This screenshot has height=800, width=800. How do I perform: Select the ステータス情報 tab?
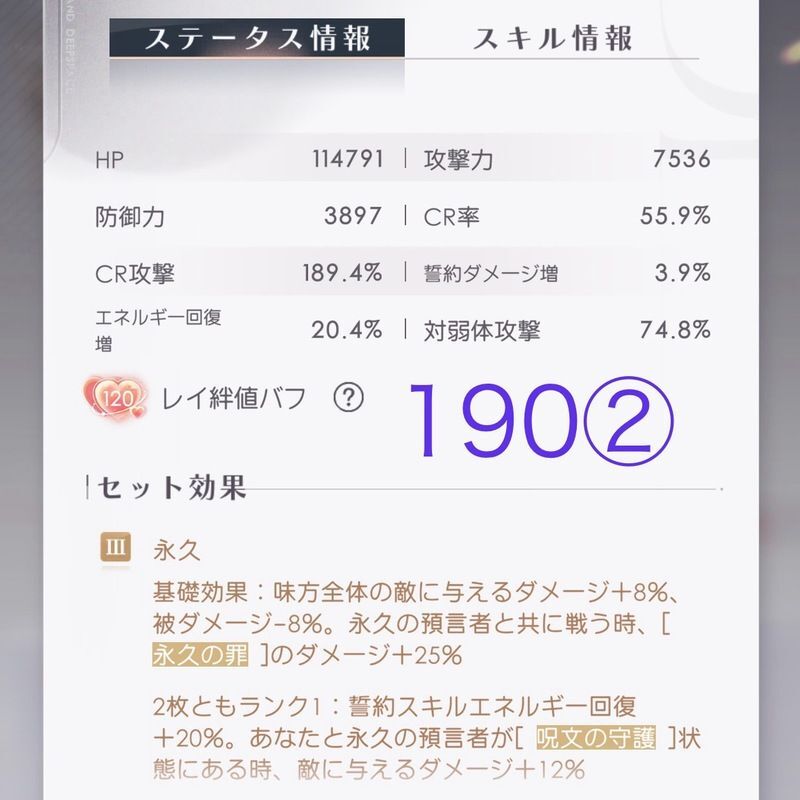click(258, 38)
